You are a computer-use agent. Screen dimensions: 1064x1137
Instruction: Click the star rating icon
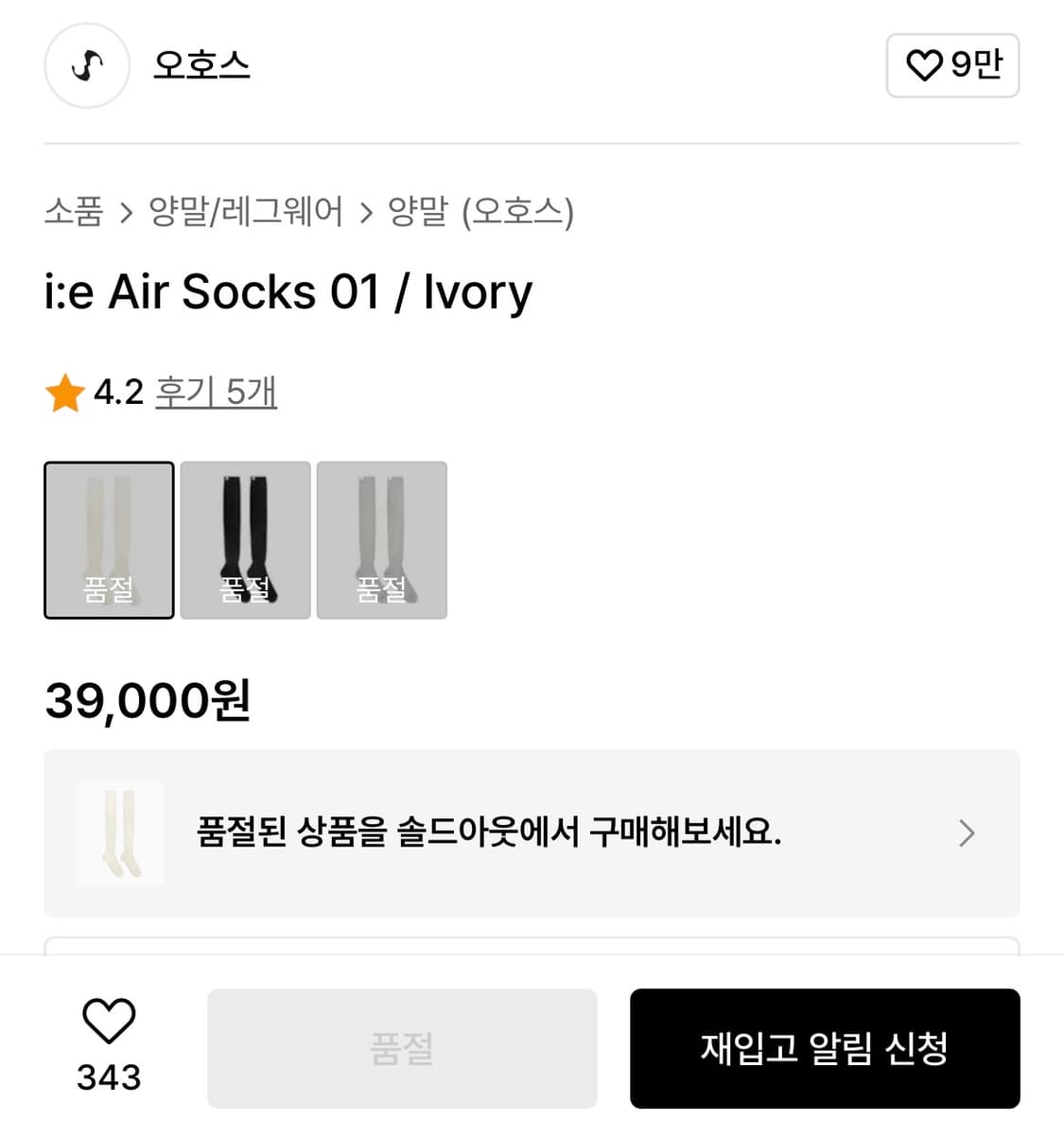click(x=64, y=392)
